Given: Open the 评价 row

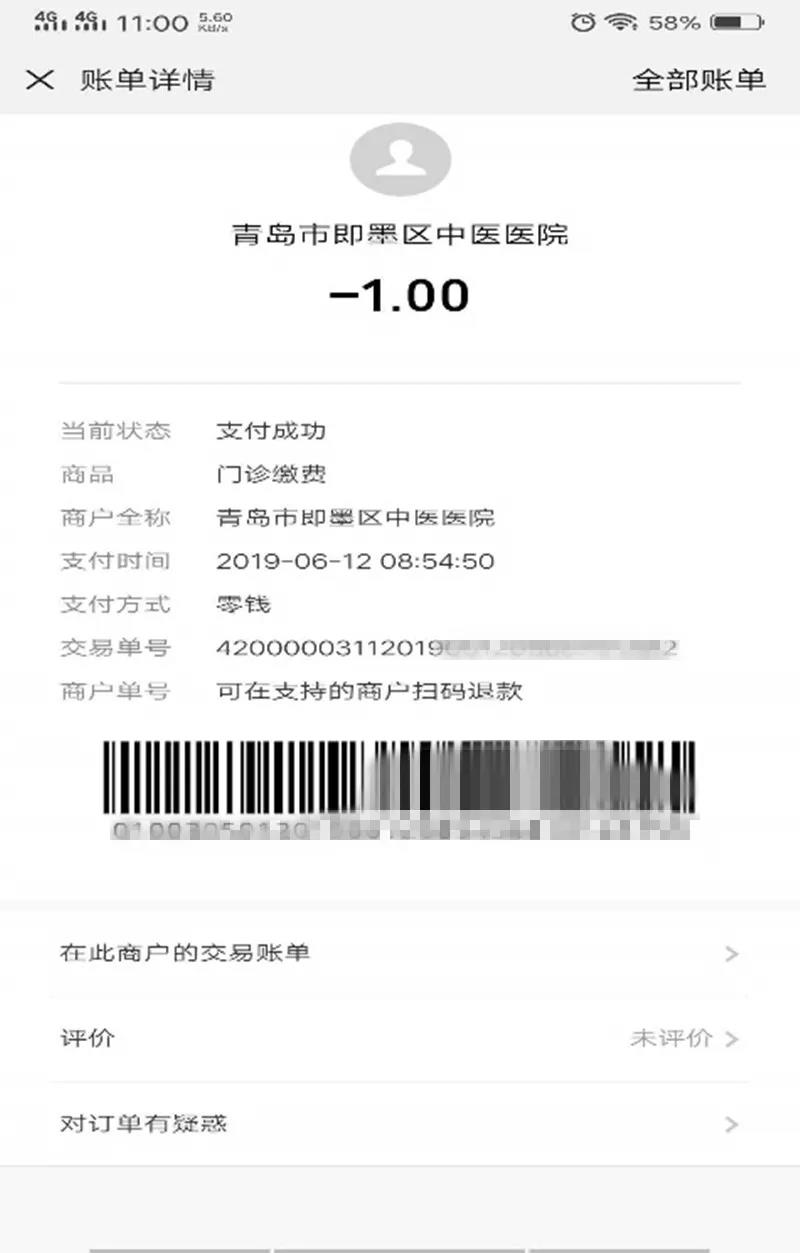Looking at the screenshot, I should point(400,1038).
